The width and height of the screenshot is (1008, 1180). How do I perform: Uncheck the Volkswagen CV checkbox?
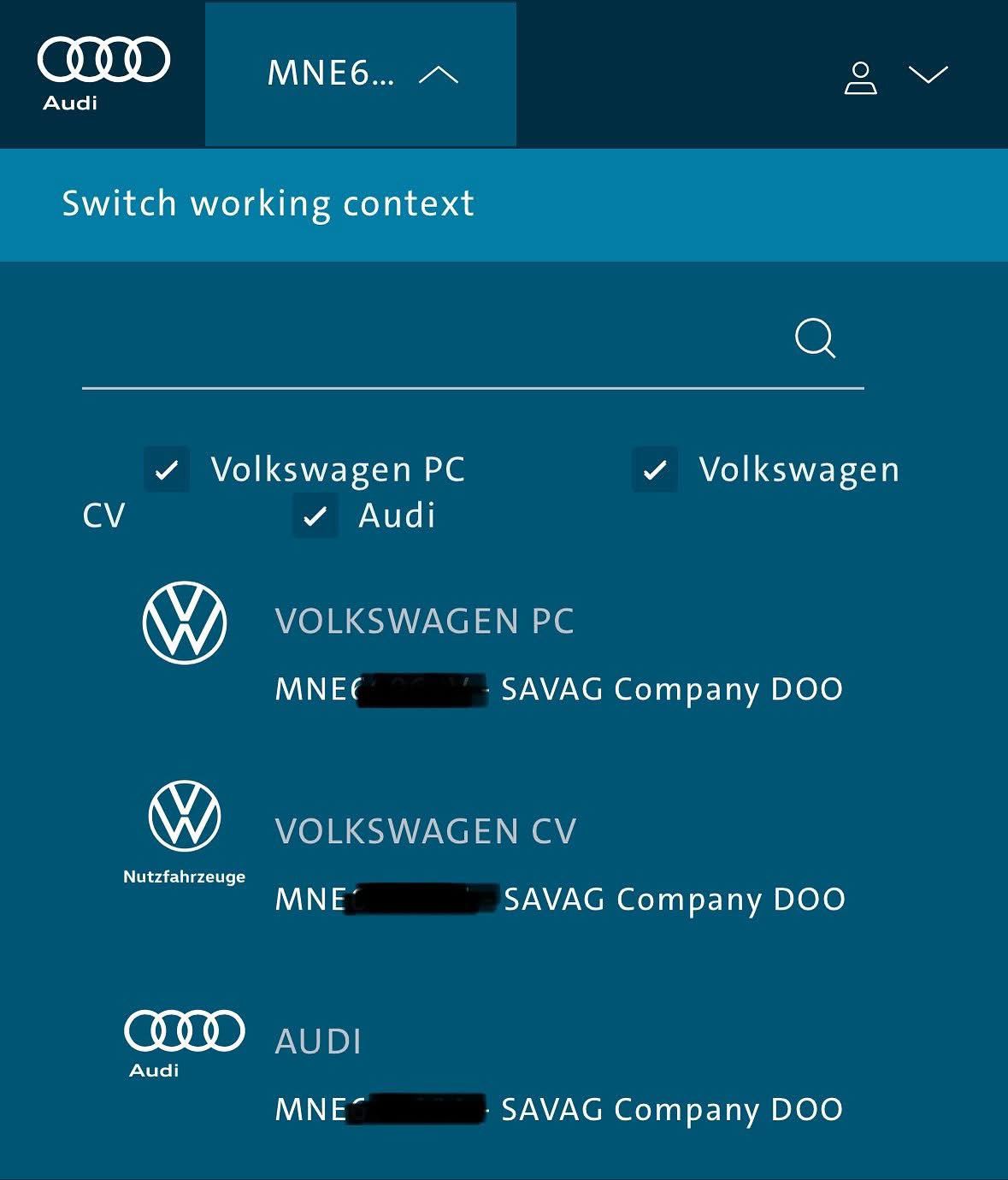[x=655, y=469]
